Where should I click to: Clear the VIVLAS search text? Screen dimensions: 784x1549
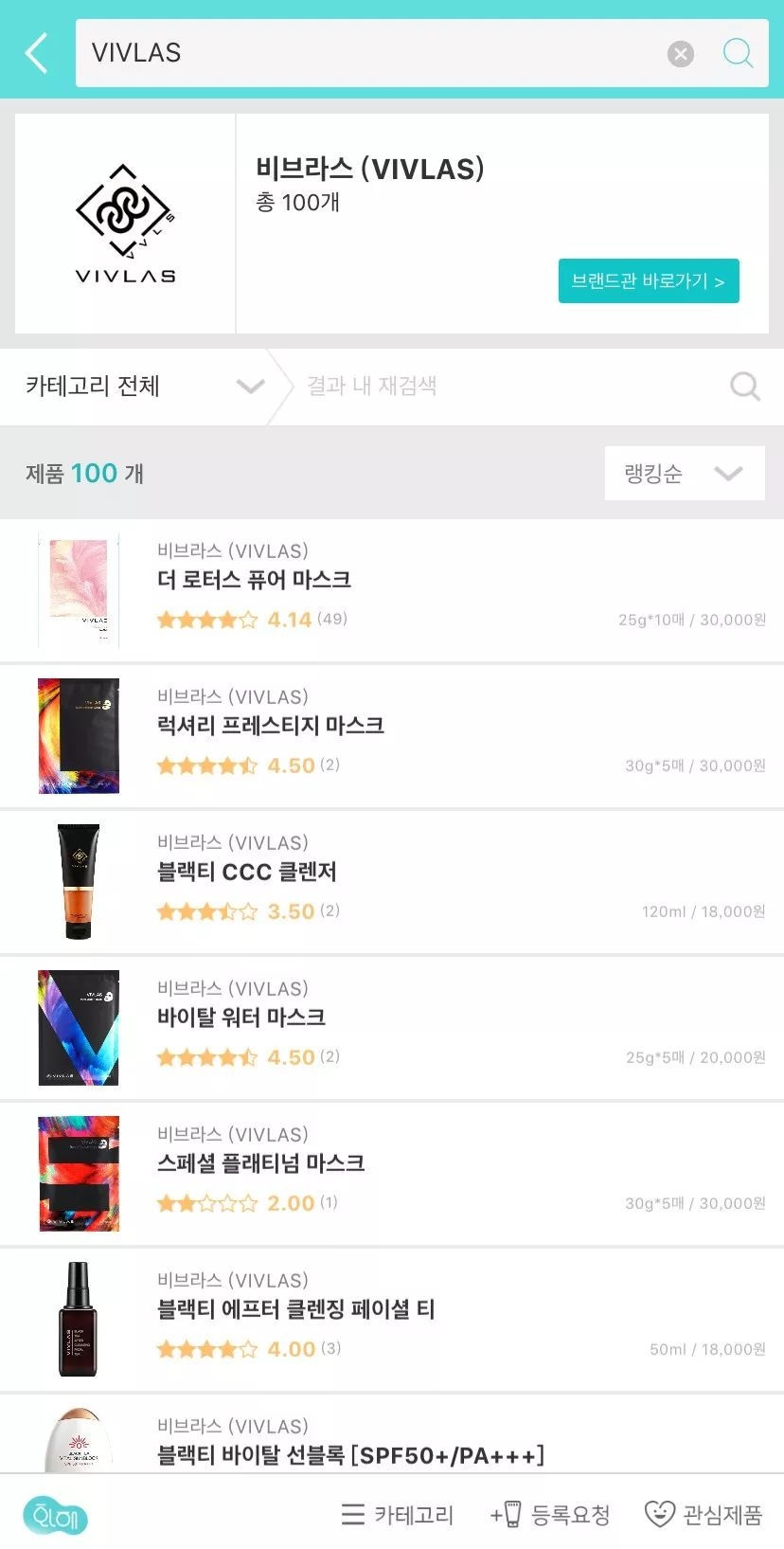tap(680, 54)
